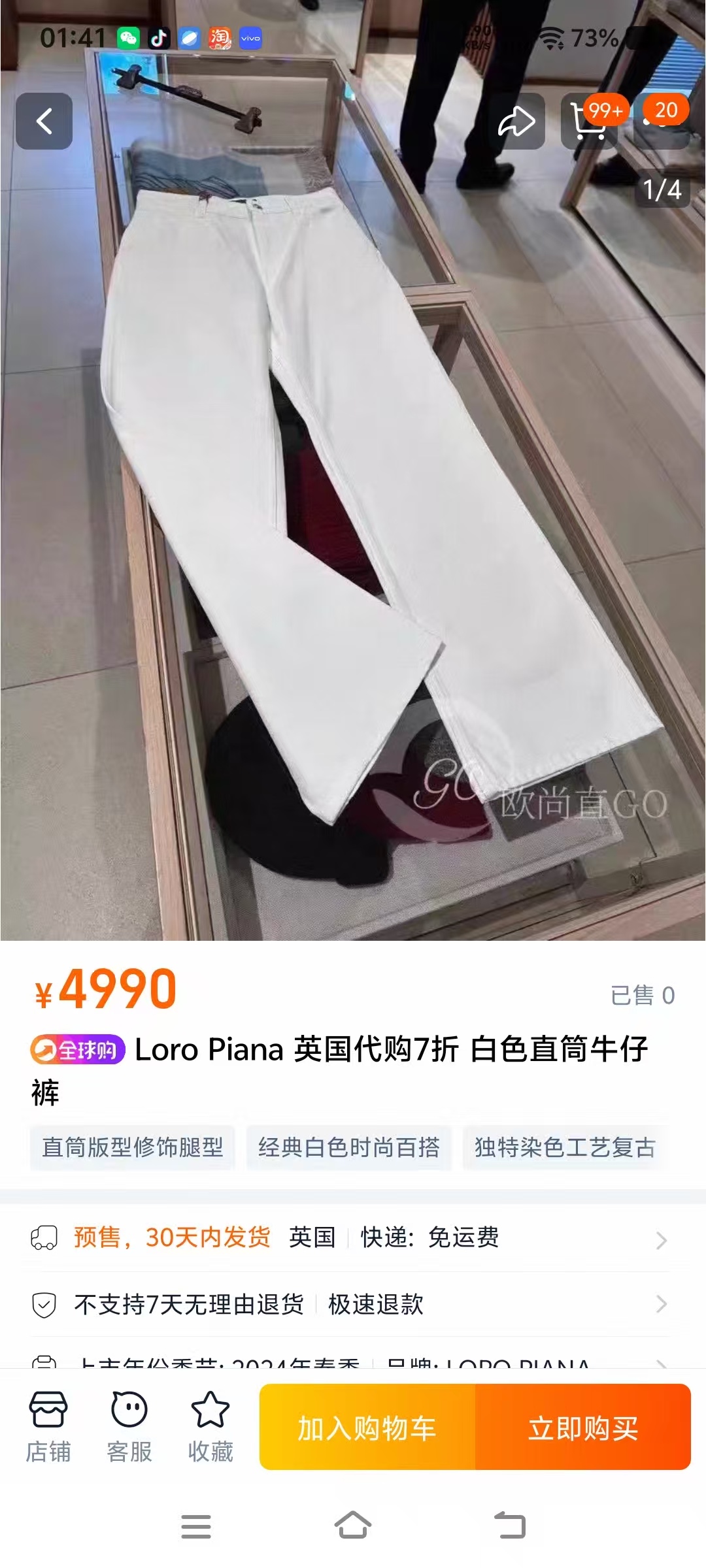706x1568 pixels.
Task: Contact 客服 customer service
Action: tap(129, 1426)
